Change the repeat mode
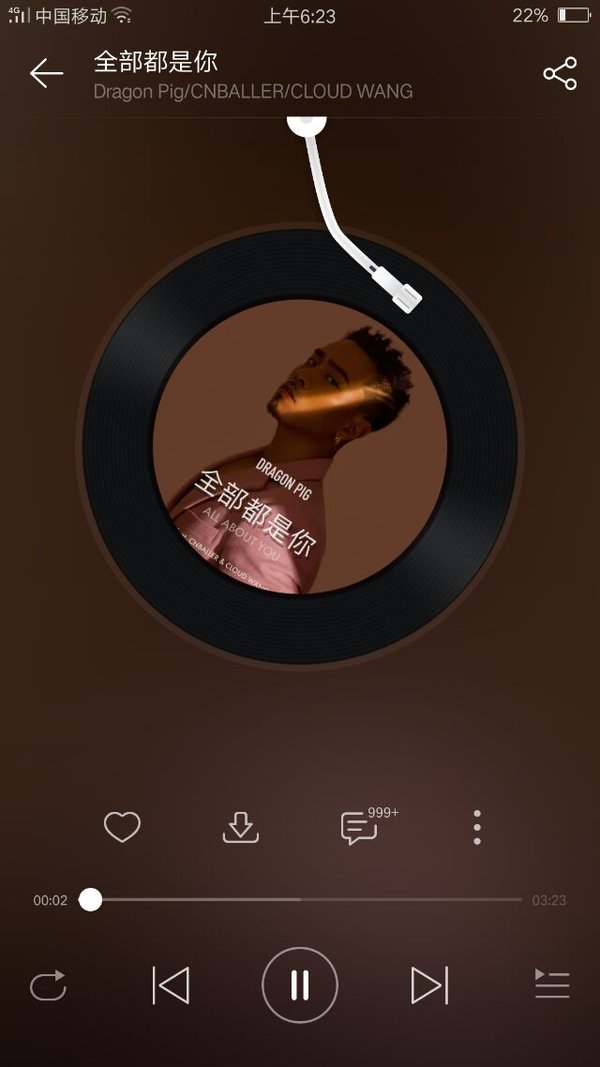Screen dimensions: 600x1067 (x=48, y=986)
